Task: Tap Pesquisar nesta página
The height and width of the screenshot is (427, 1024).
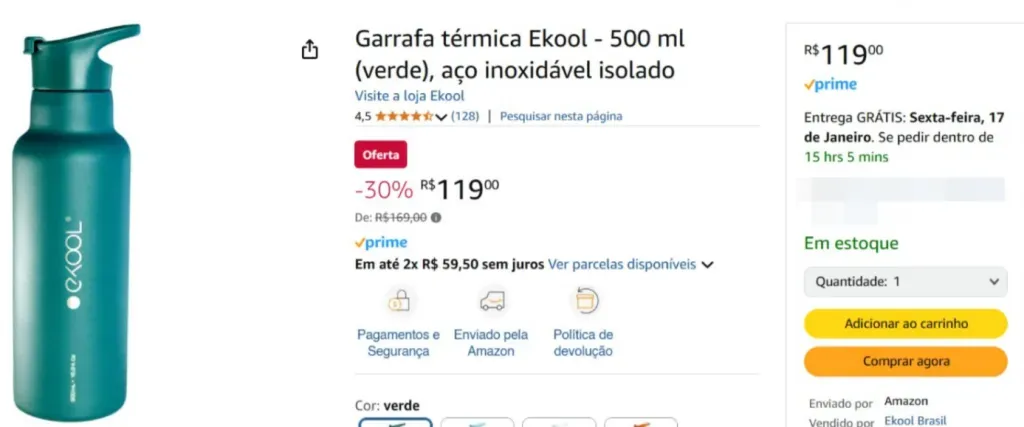Action: click(561, 116)
